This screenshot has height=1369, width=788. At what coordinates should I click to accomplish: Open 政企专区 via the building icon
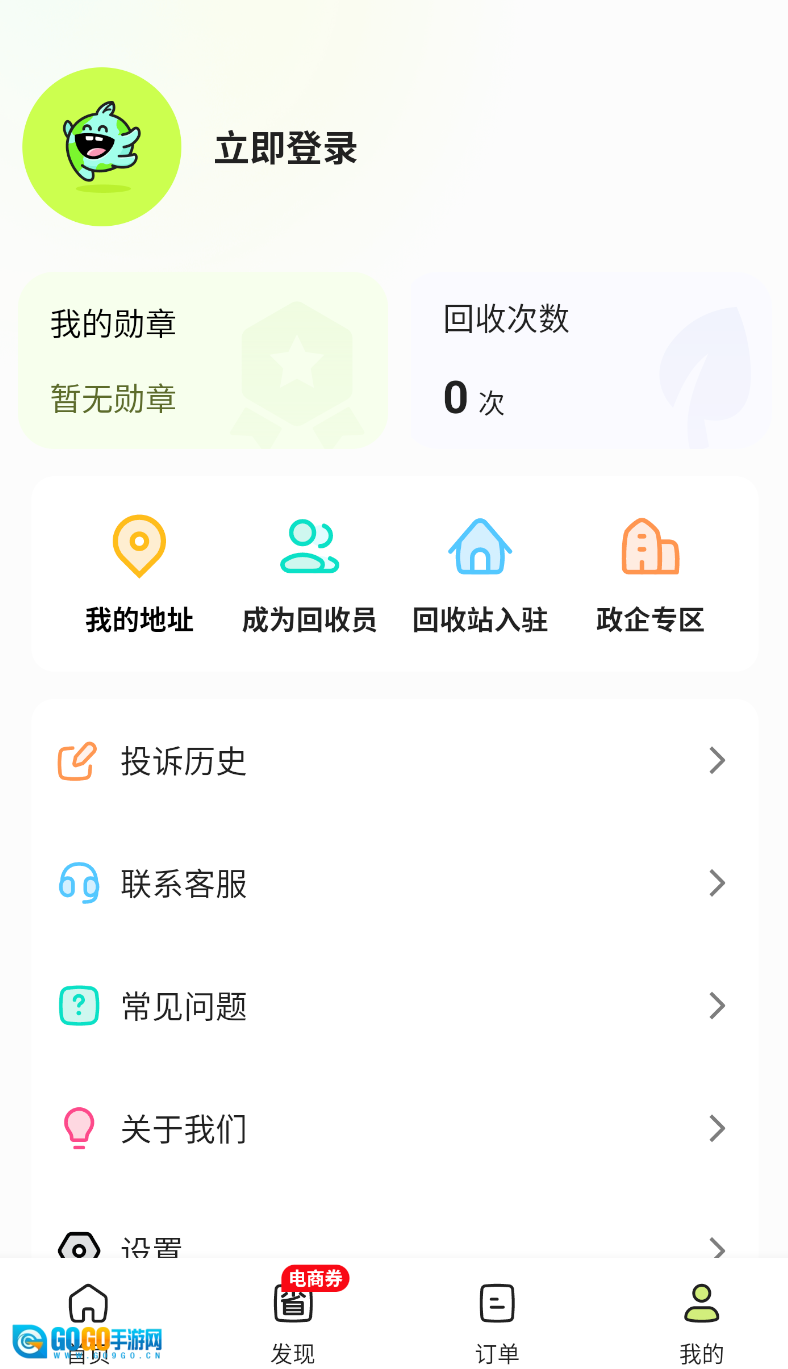650,545
